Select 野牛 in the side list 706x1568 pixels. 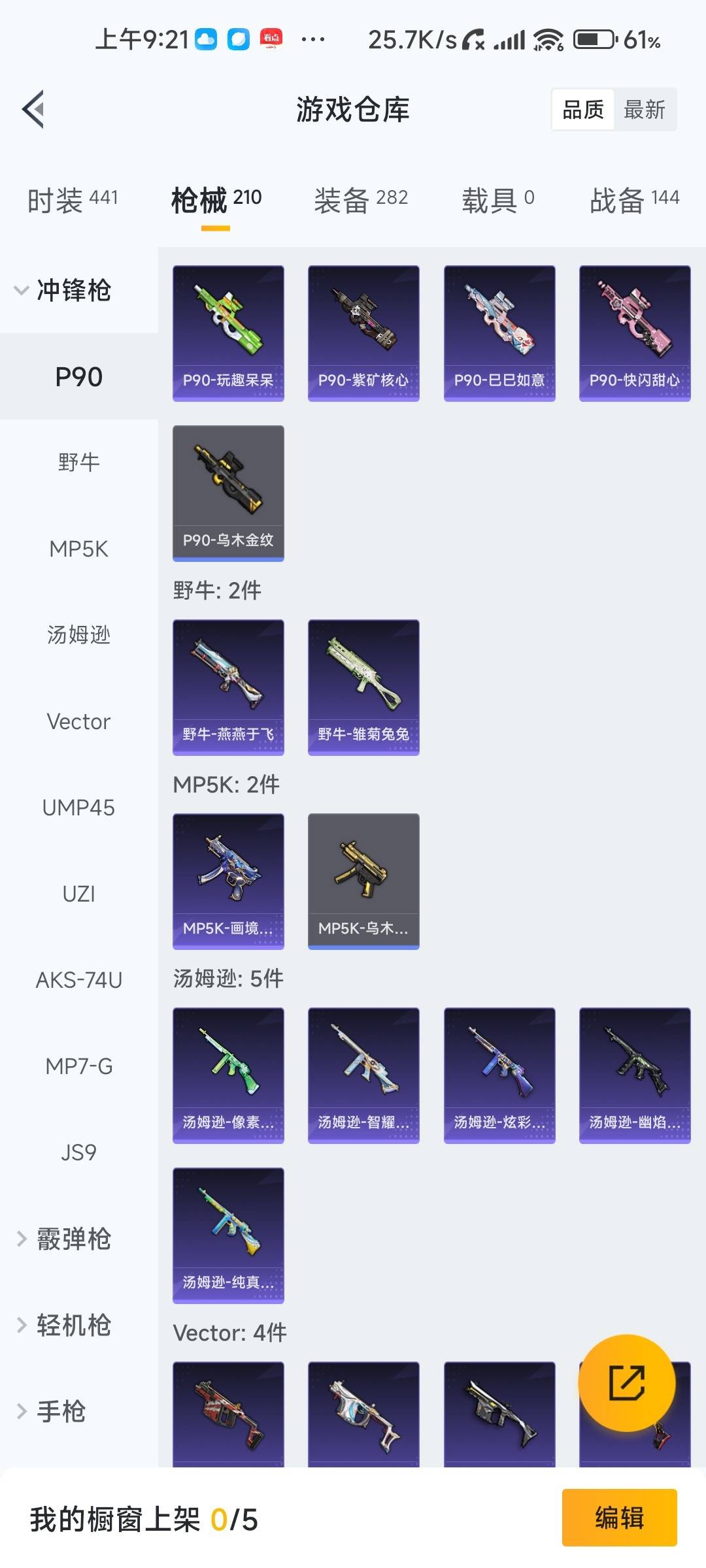pyautogui.click(x=78, y=463)
